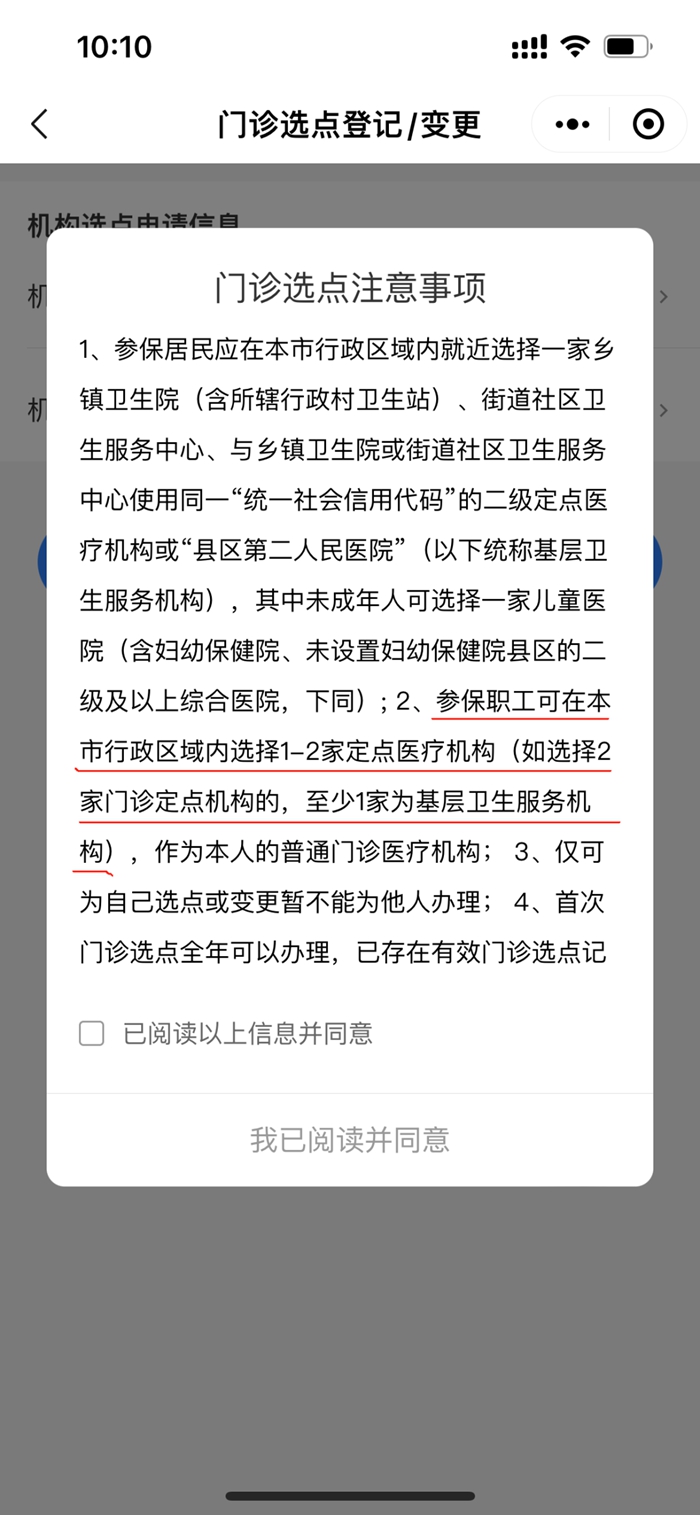The height and width of the screenshot is (1515, 700).
Task: Tap the 我已阅读并同意 button
Action: coord(350,1139)
